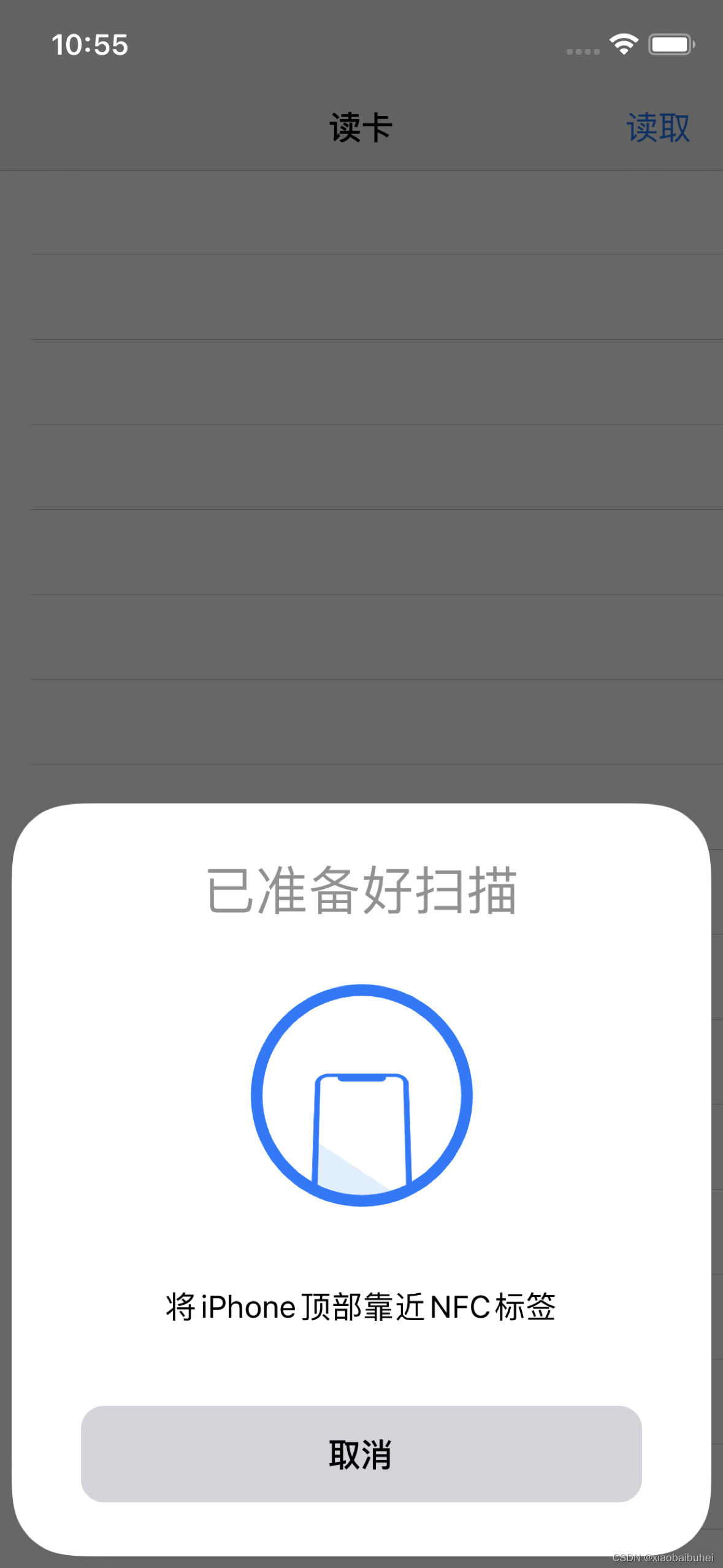Image resolution: width=723 pixels, height=1568 pixels.
Task: Tap the time 10:55 in status bar
Action: tap(90, 44)
